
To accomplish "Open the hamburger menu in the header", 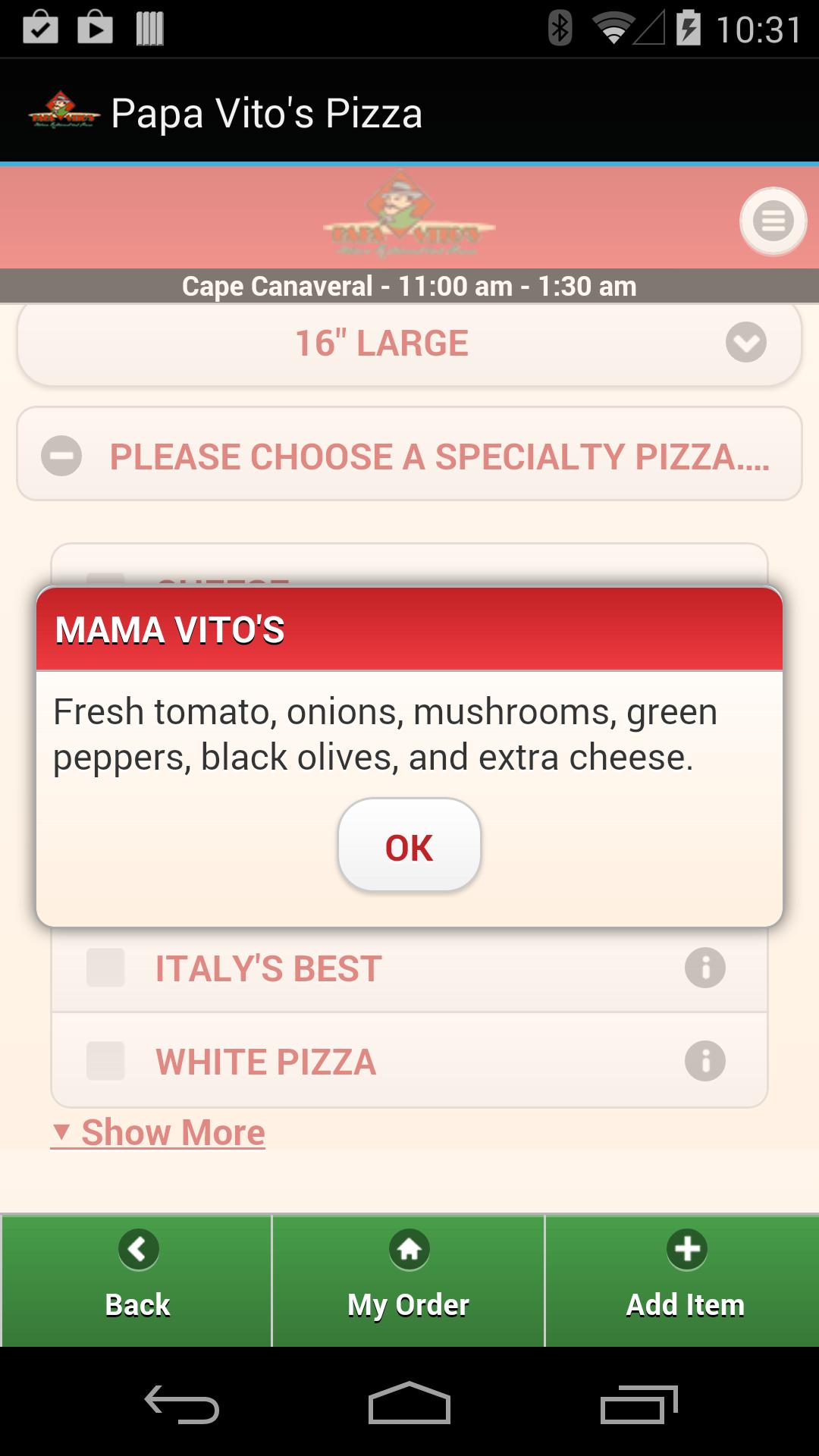I will pos(773,221).
